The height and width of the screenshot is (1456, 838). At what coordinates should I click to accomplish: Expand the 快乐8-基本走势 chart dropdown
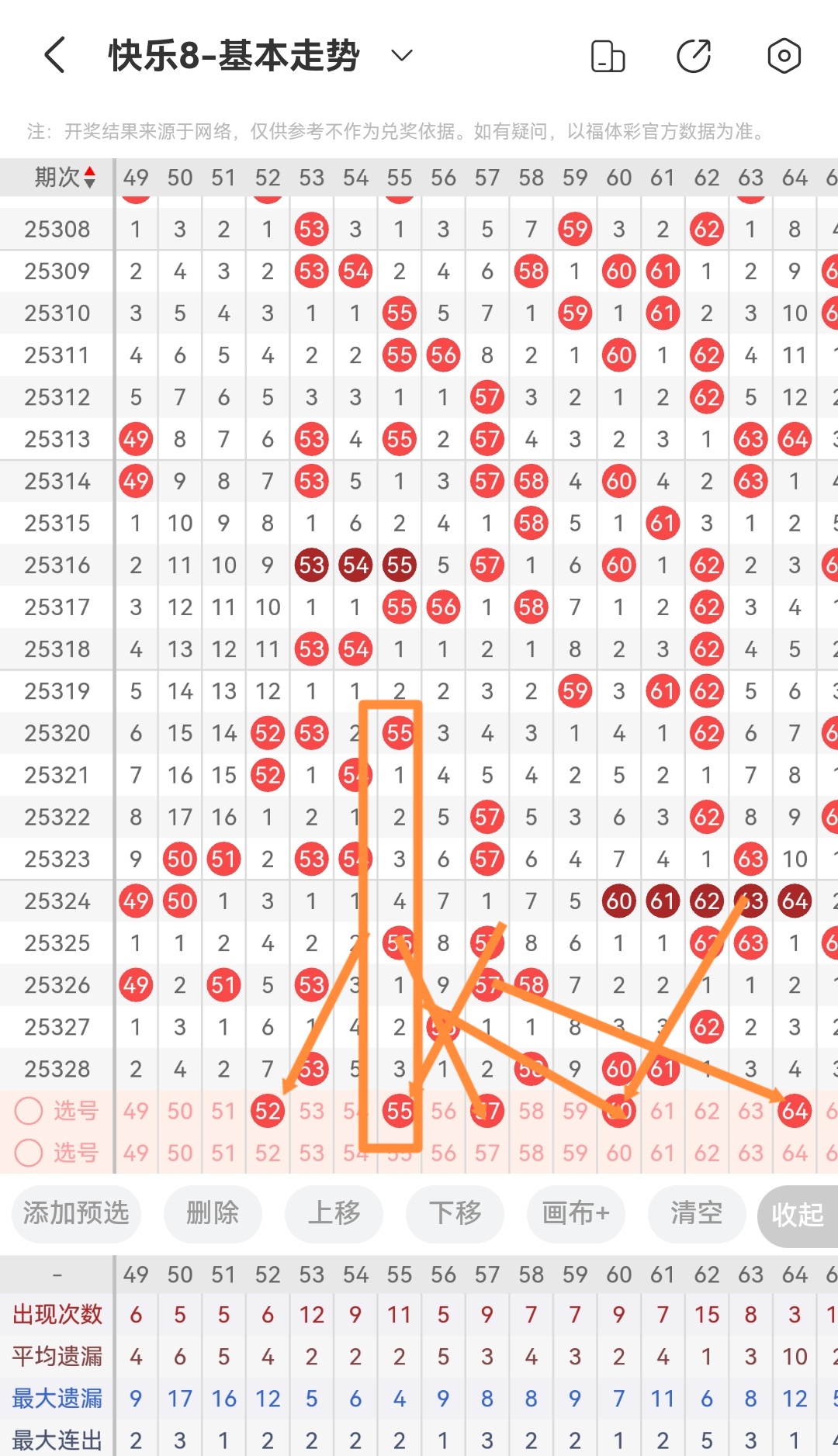pos(401,56)
